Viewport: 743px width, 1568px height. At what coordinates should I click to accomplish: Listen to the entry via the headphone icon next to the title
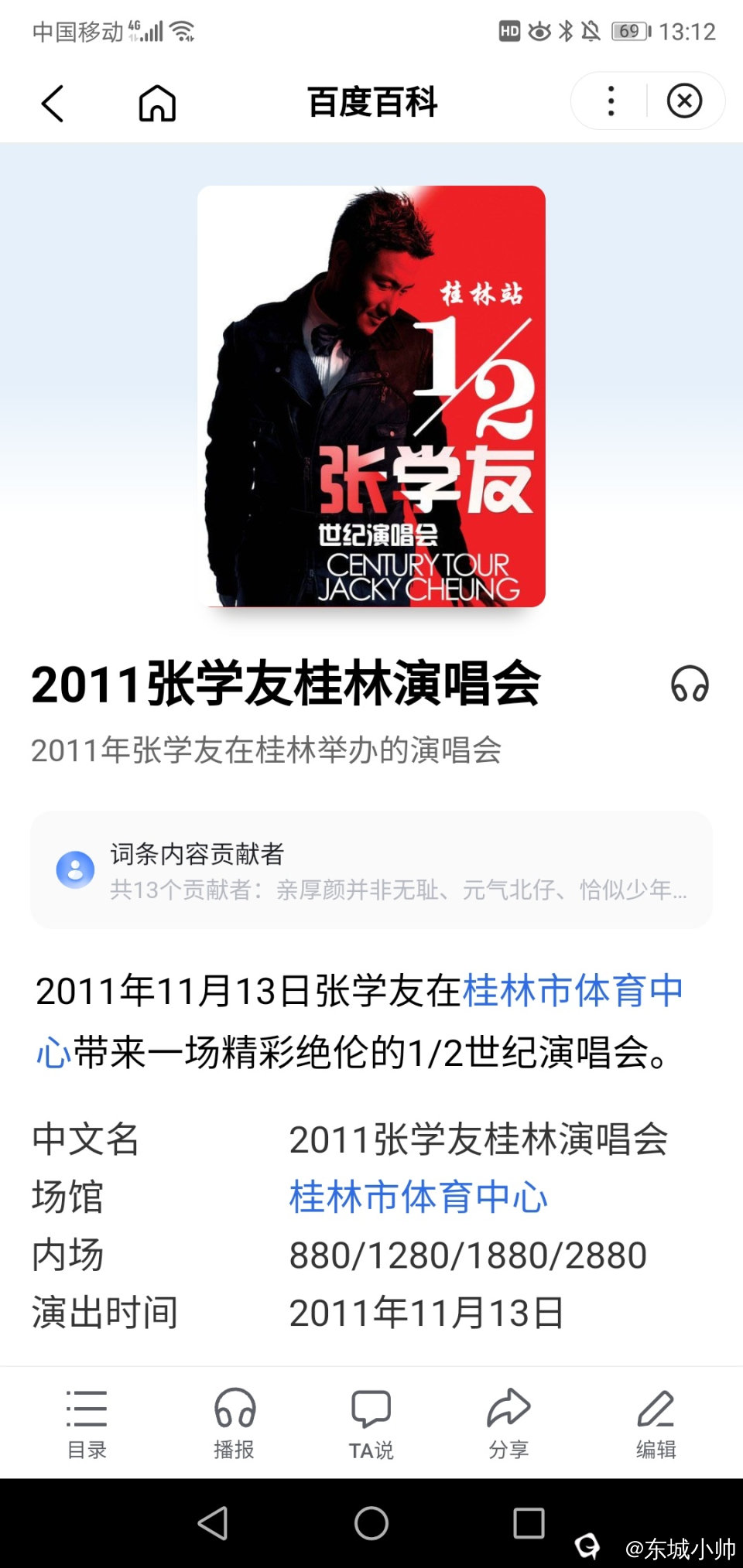coord(689,685)
